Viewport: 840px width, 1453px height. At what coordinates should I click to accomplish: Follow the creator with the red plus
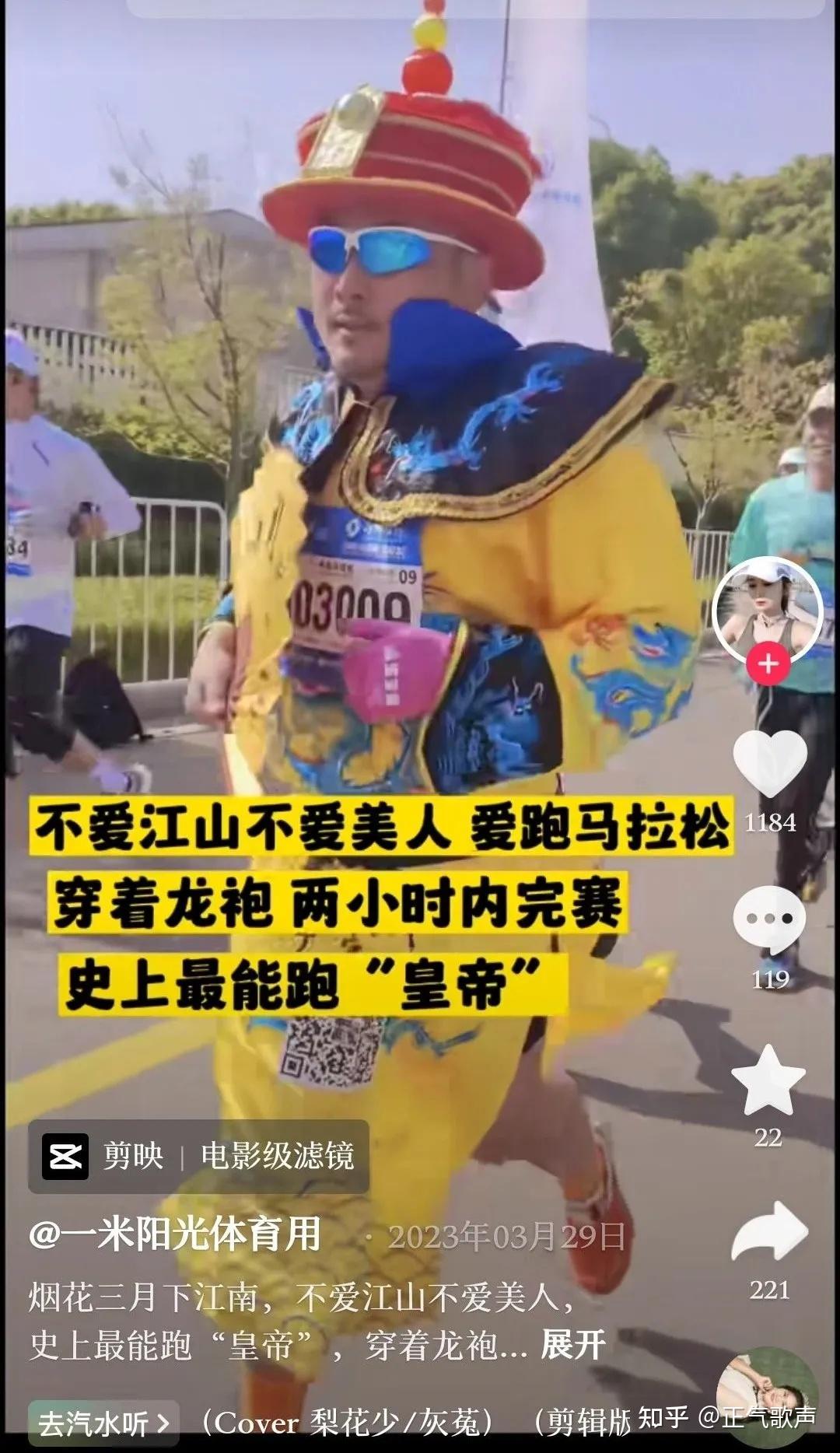(768, 663)
